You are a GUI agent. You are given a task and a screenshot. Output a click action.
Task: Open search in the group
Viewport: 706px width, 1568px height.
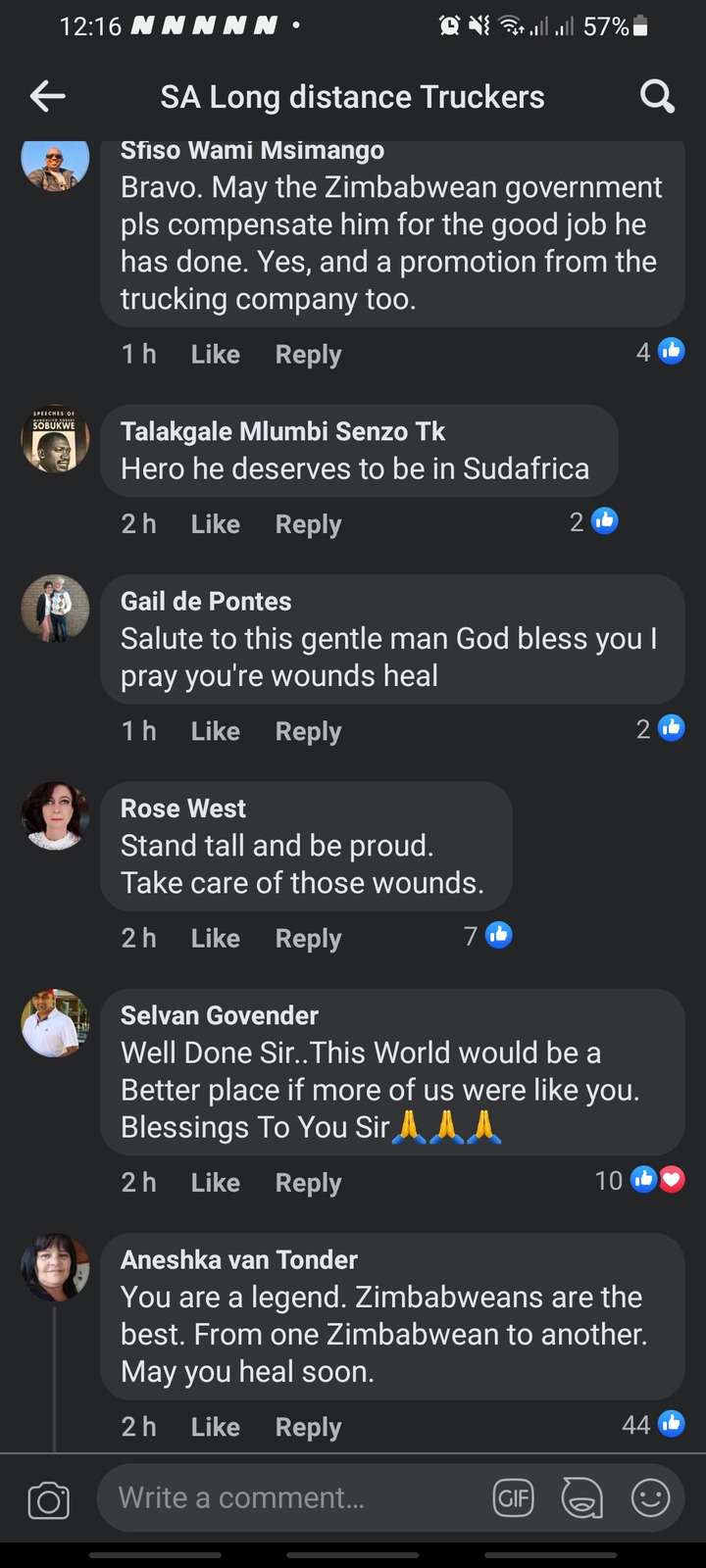[x=657, y=96]
